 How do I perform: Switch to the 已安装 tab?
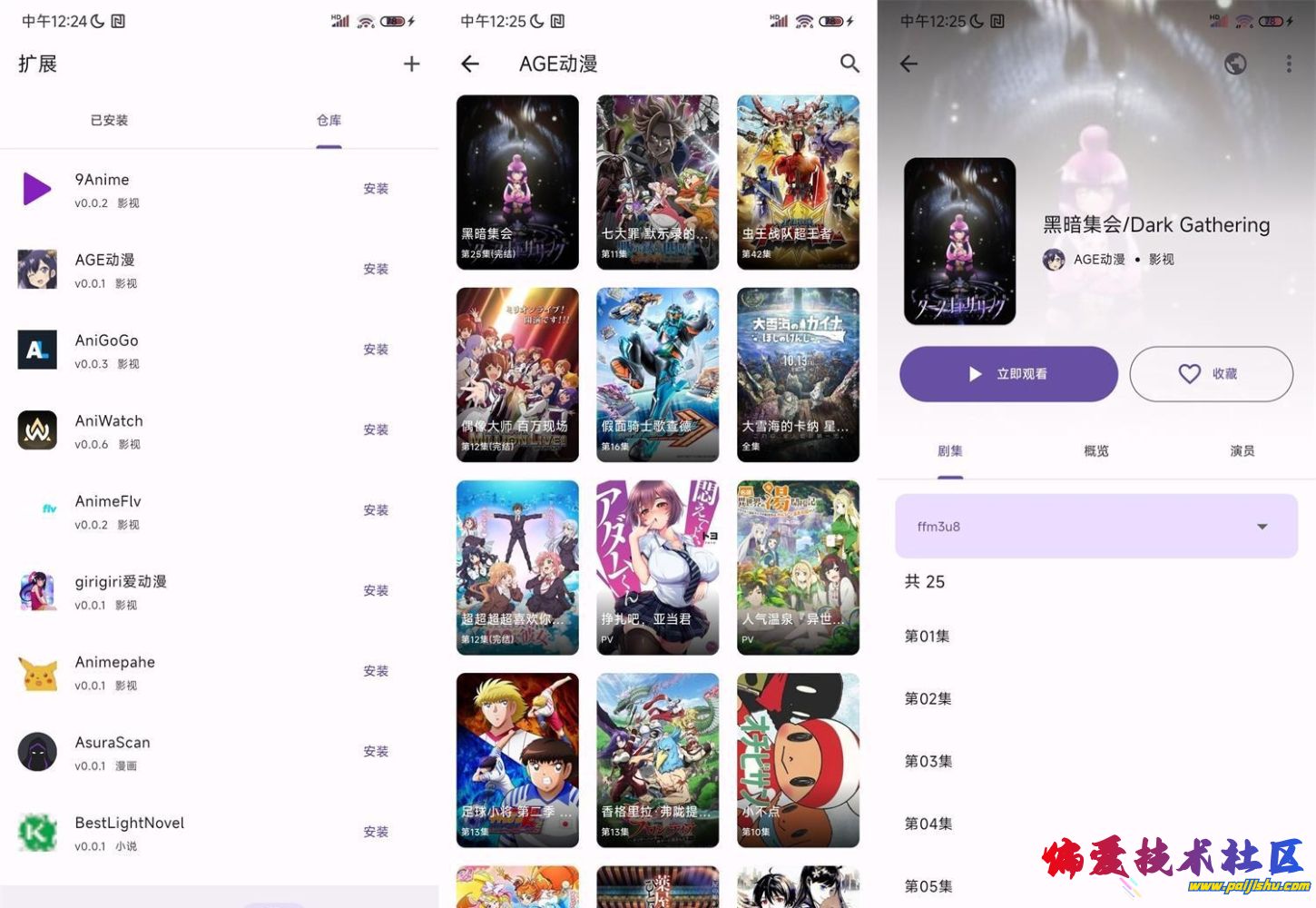pos(109,120)
